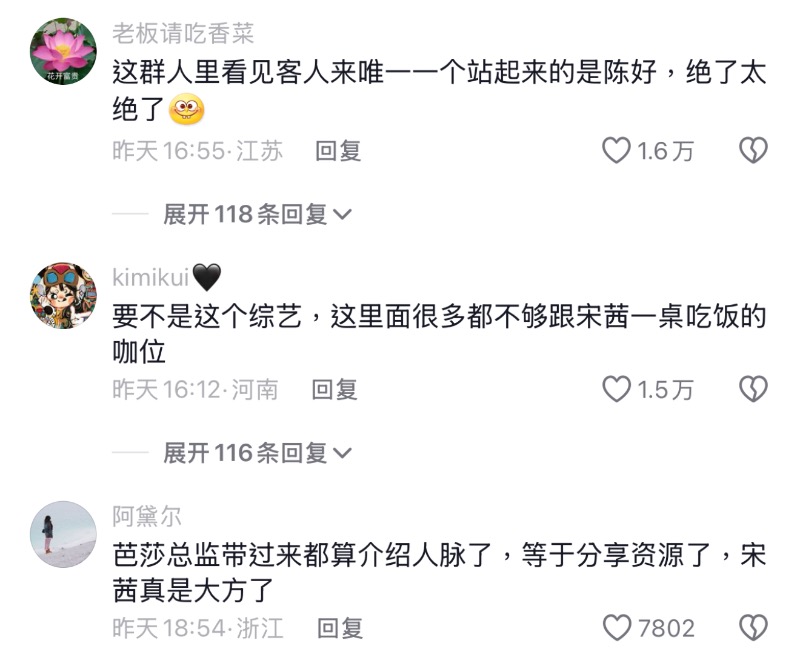Like the comment by kimikui

pyautogui.click(x=616, y=389)
